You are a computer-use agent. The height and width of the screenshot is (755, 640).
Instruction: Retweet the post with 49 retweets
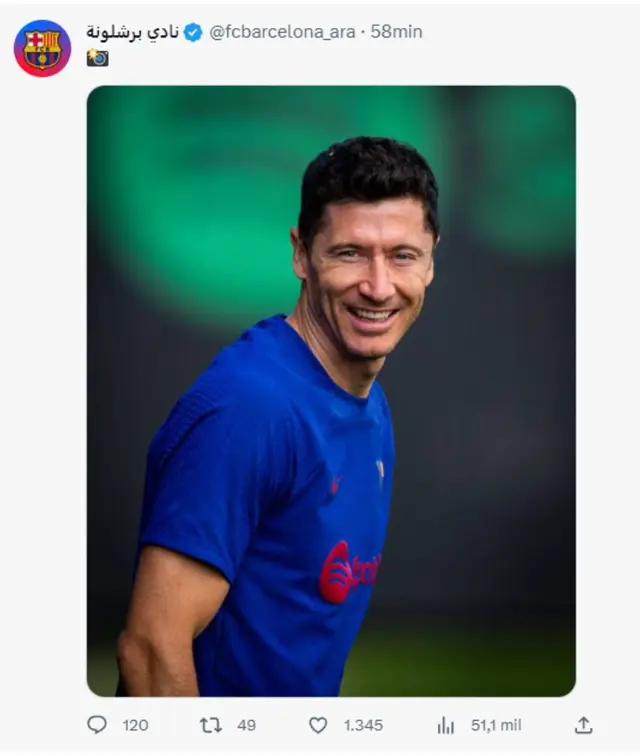coord(211,725)
